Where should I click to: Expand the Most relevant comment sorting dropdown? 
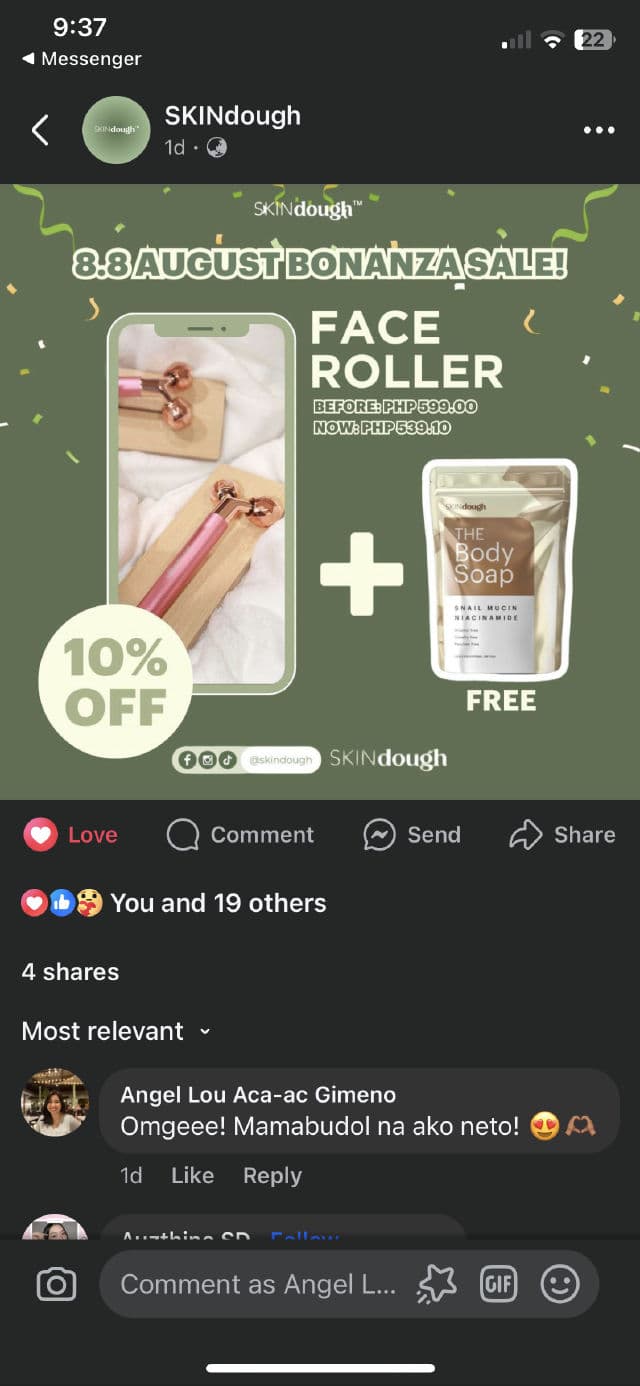[x=117, y=1031]
